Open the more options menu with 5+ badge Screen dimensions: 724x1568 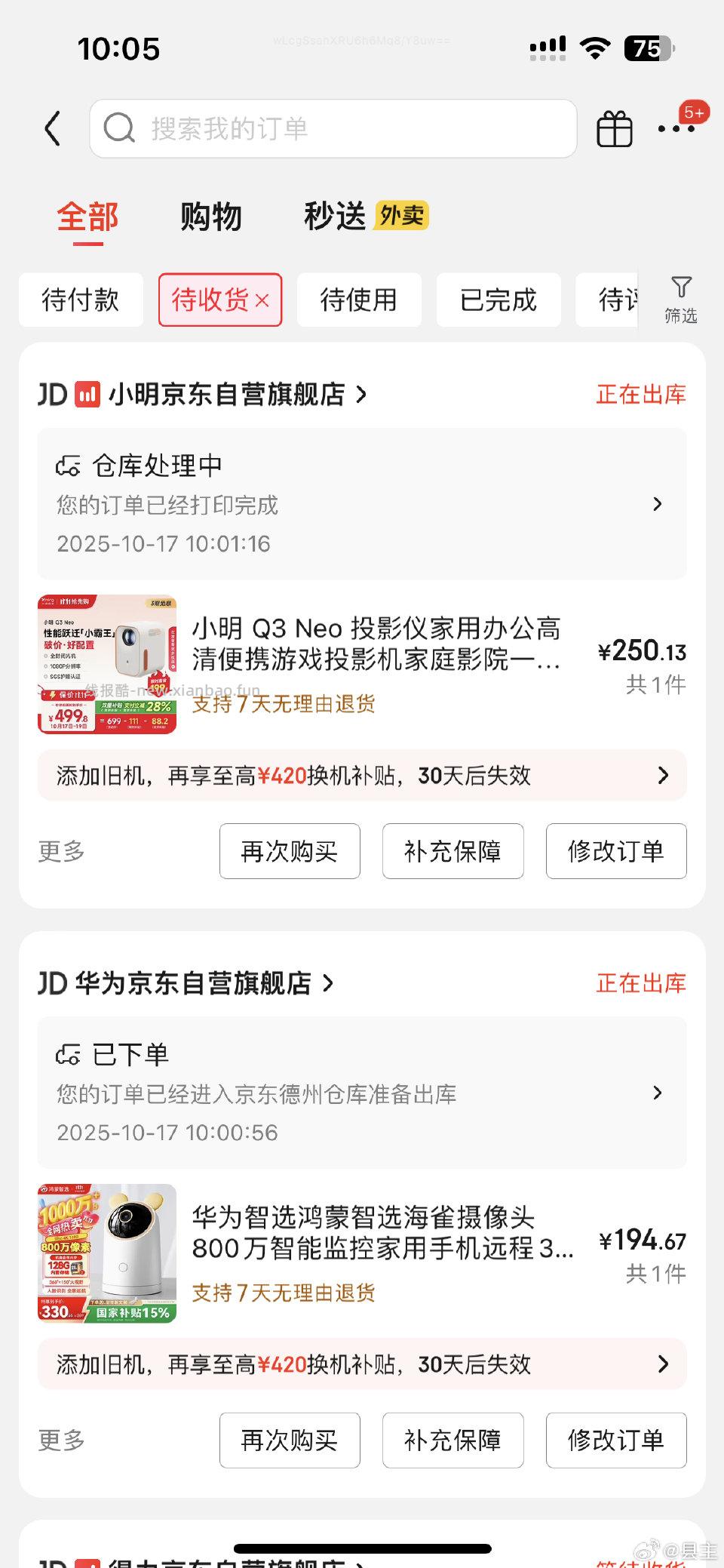click(x=675, y=128)
